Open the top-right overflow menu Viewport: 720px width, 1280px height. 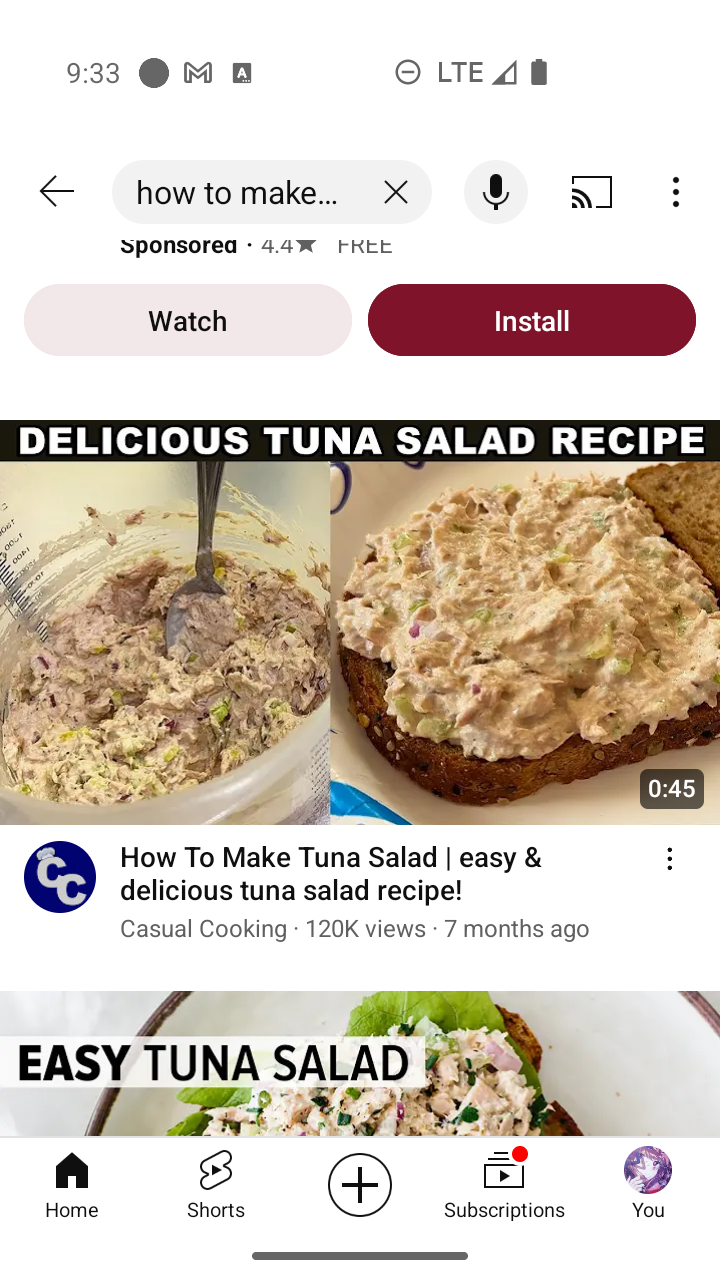click(x=676, y=192)
